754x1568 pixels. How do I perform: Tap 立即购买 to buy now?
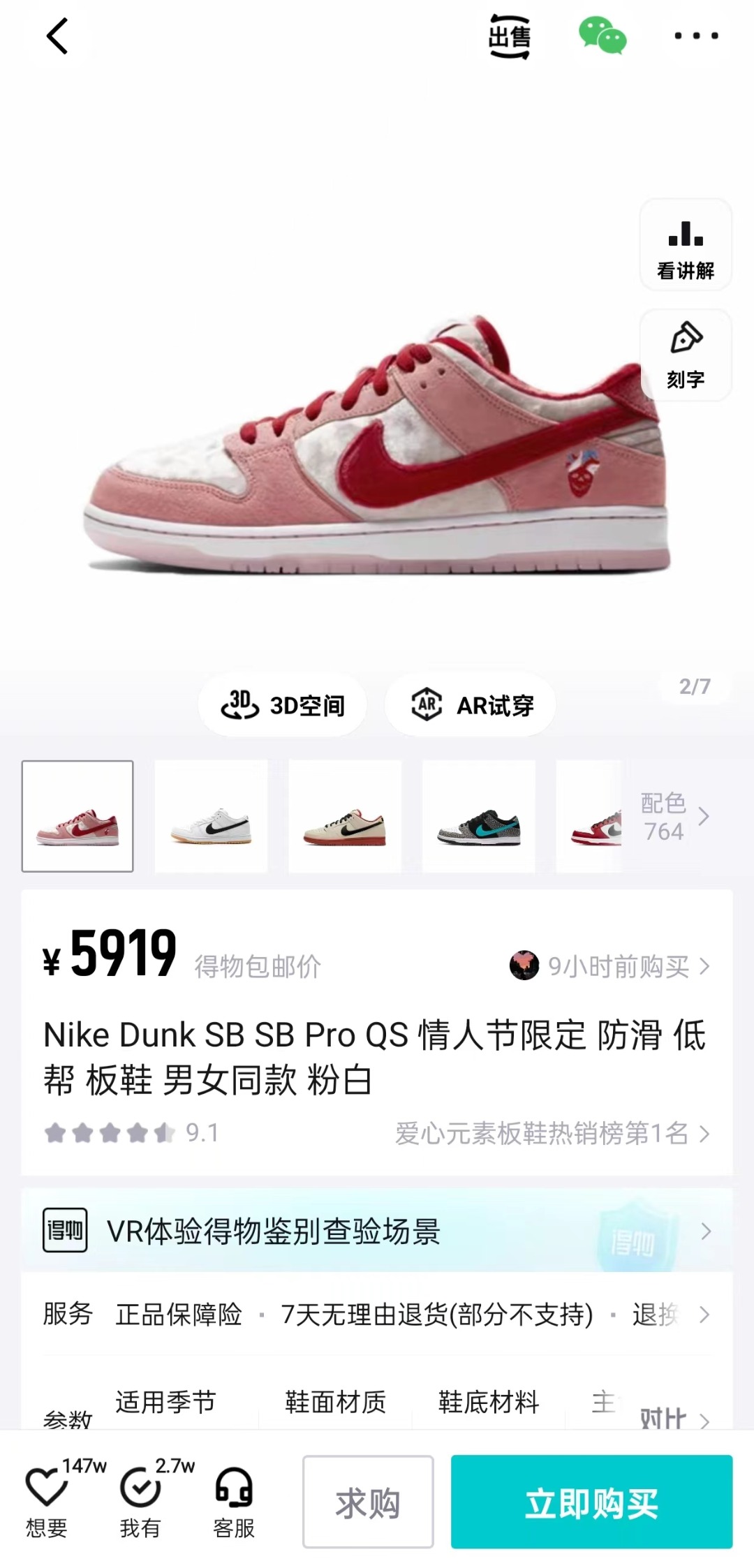coord(591,1502)
